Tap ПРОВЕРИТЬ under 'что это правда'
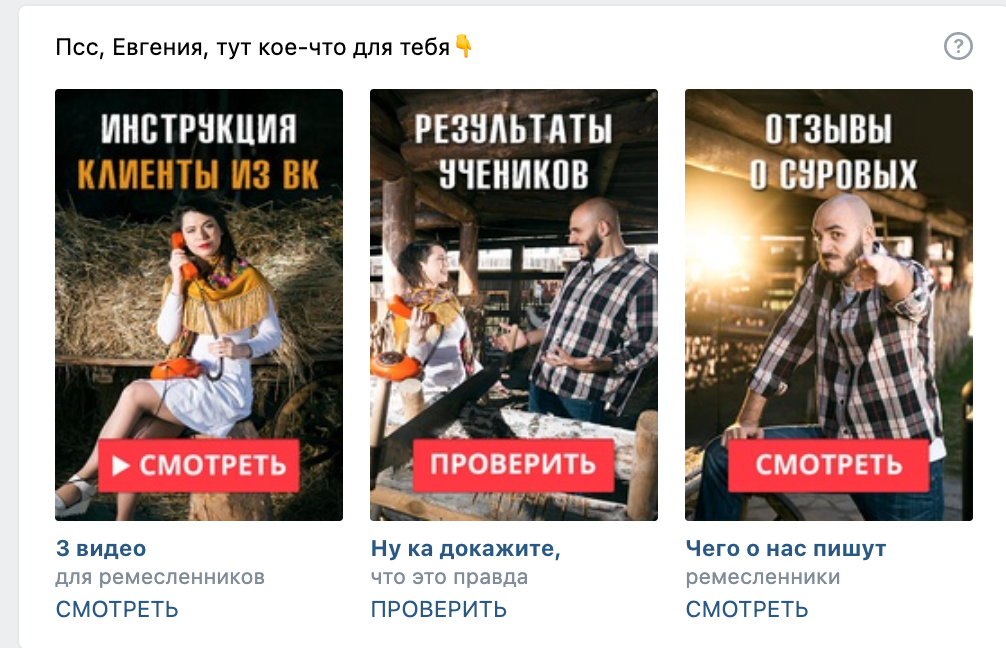Image resolution: width=1006 pixels, height=648 pixels. click(439, 609)
